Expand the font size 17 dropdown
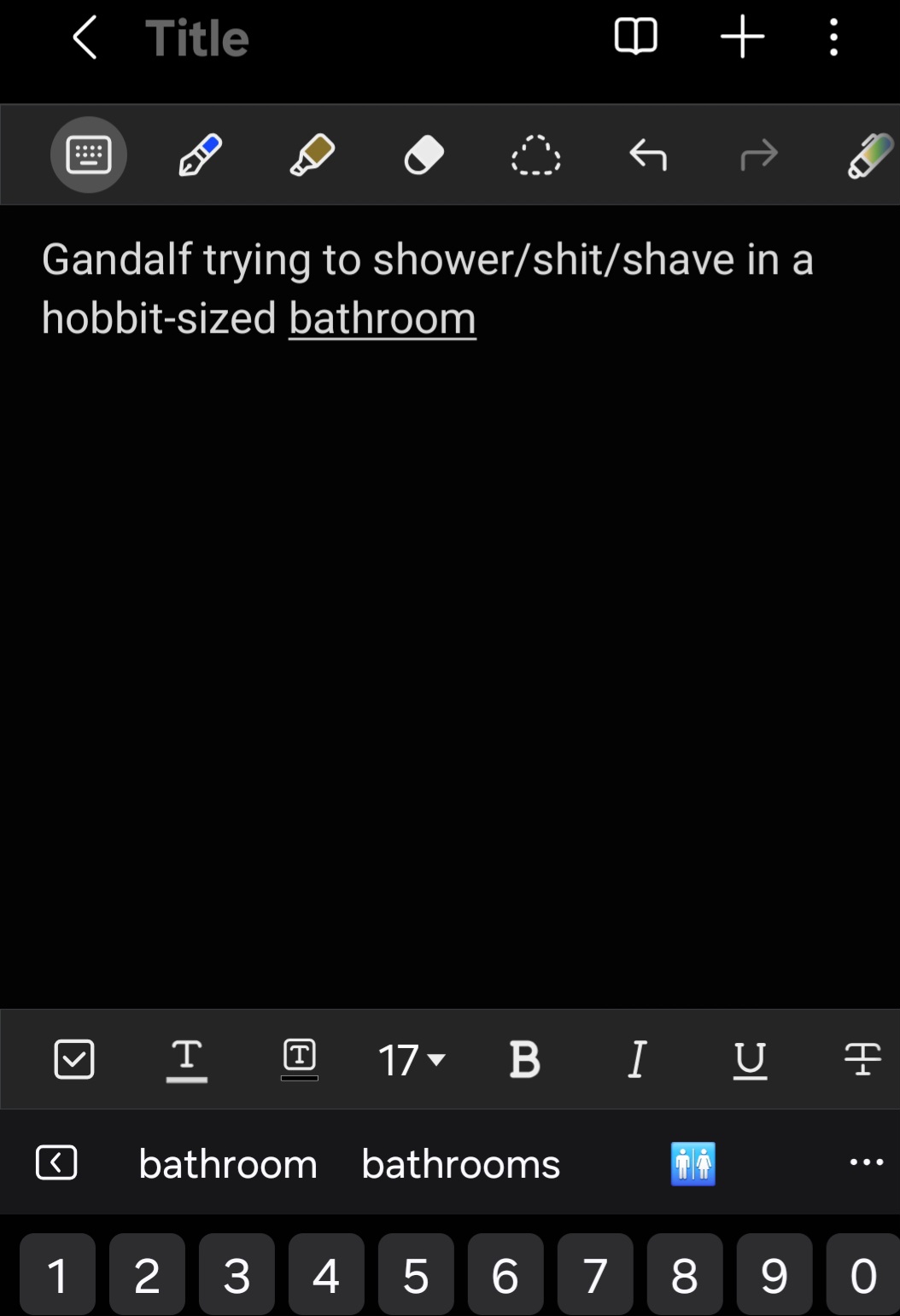 [x=412, y=1060]
